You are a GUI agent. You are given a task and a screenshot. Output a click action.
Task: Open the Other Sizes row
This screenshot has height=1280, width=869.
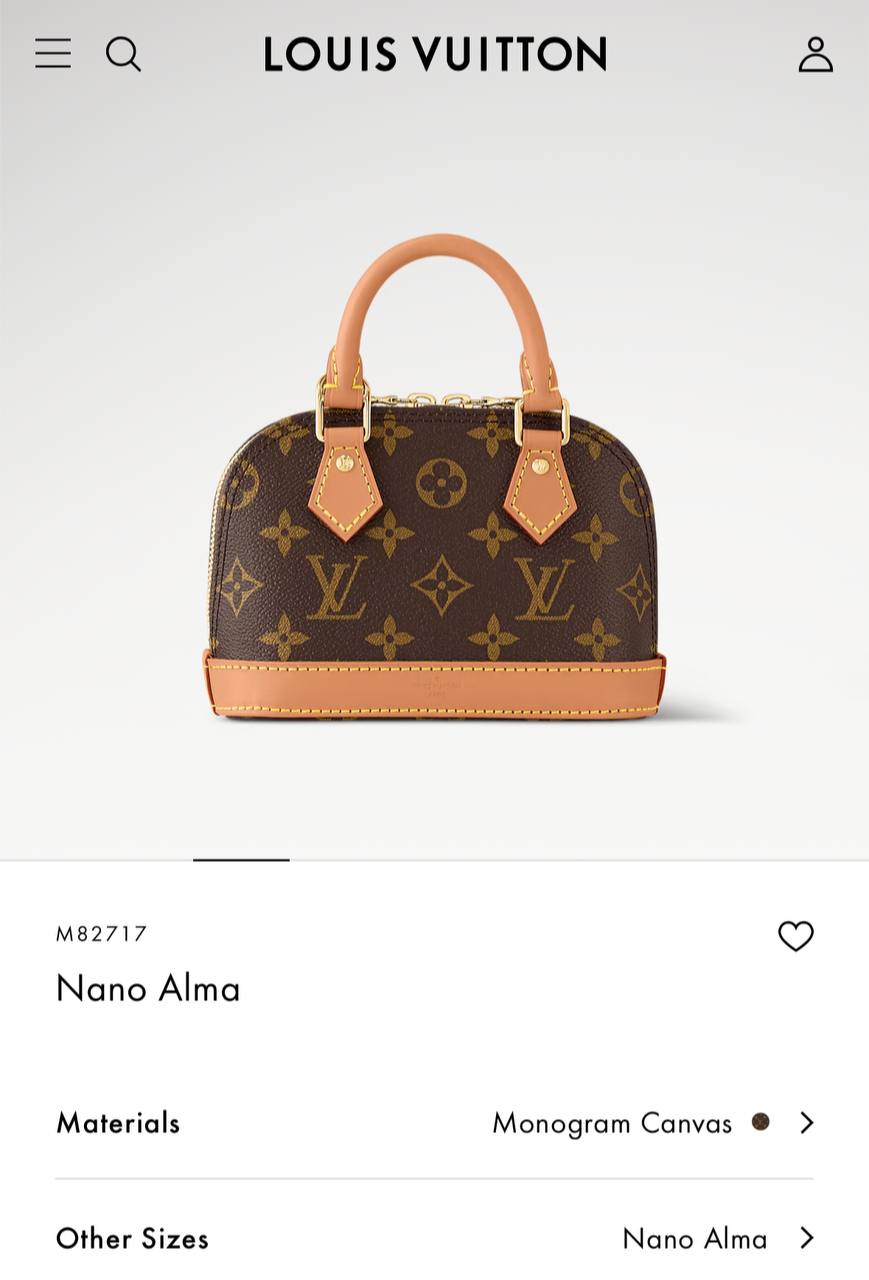click(434, 1238)
